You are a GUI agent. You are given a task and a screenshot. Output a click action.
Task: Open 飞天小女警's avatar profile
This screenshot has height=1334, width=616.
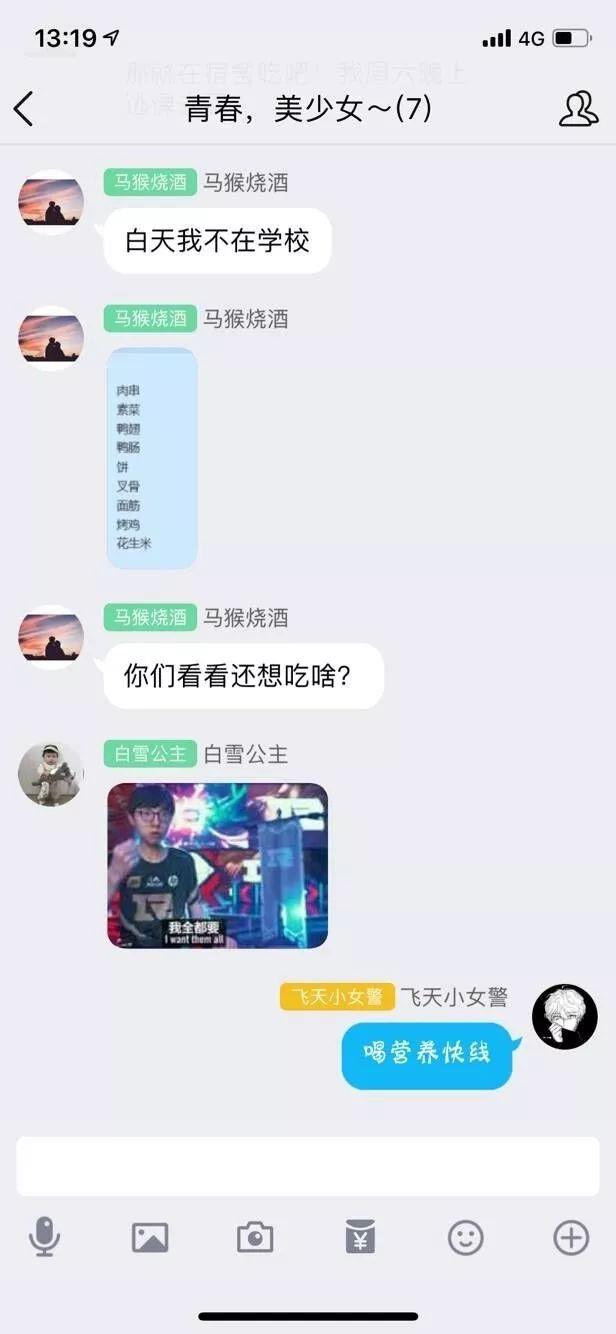[565, 1016]
